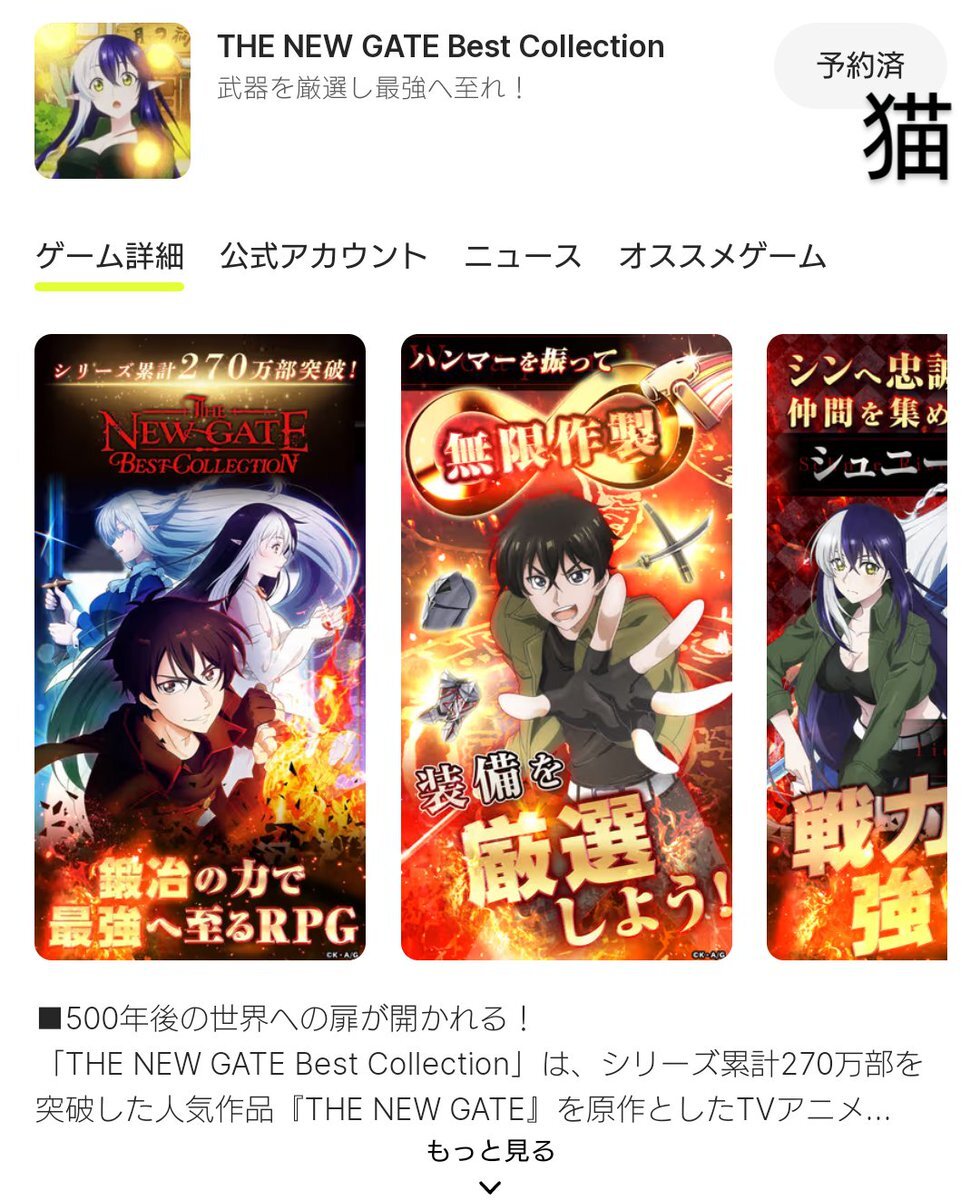This screenshot has height=1200, width=980.
Task: Open the 鍛冶の力で最強へ至るRPG screenshot
Action: pos(200,647)
